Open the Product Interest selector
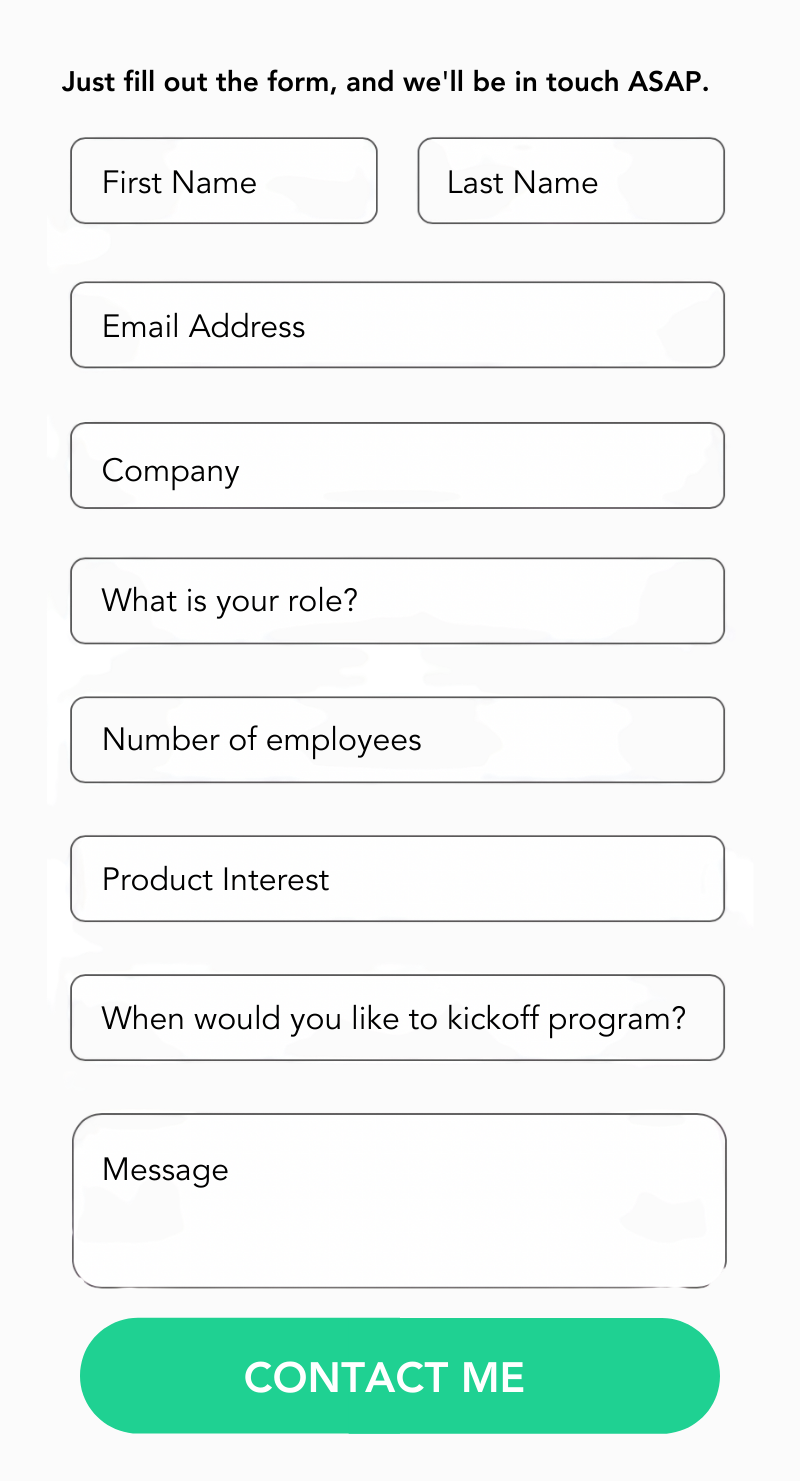This screenshot has width=800, height=1481. point(397,879)
